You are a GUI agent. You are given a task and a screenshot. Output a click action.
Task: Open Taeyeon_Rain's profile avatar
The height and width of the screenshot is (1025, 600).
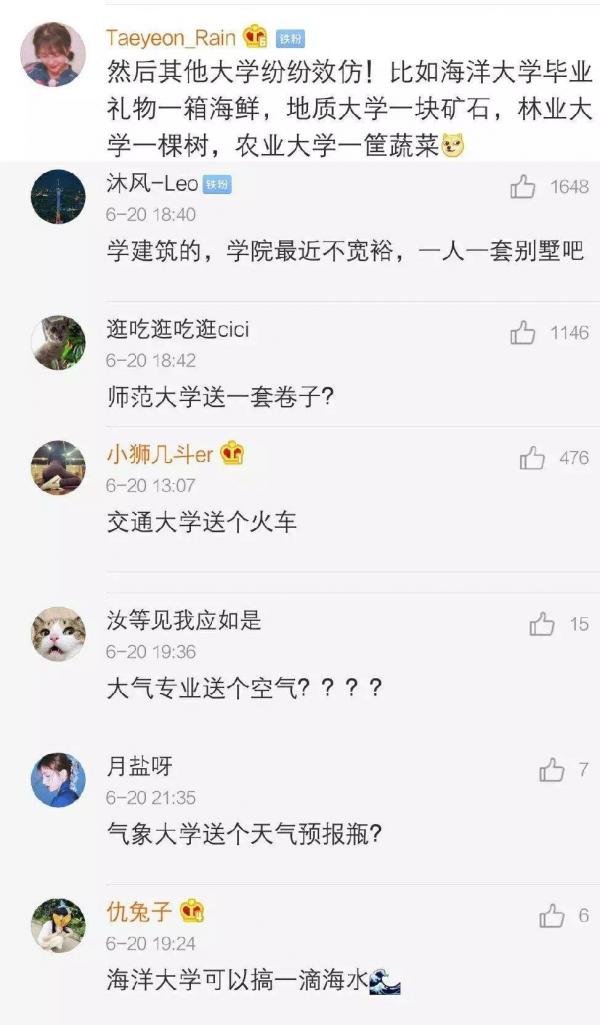tap(53, 53)
